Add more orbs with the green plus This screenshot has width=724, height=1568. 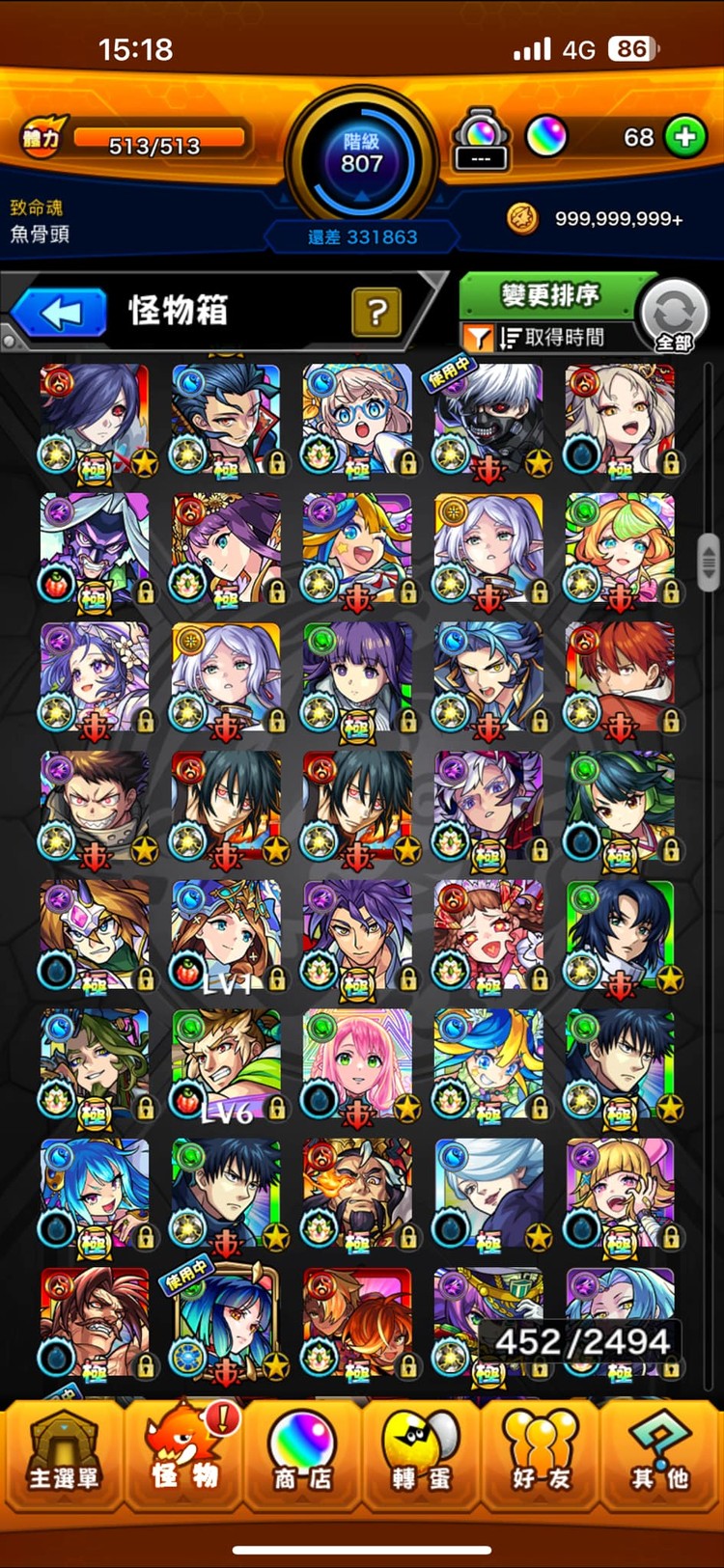[685, 137]
